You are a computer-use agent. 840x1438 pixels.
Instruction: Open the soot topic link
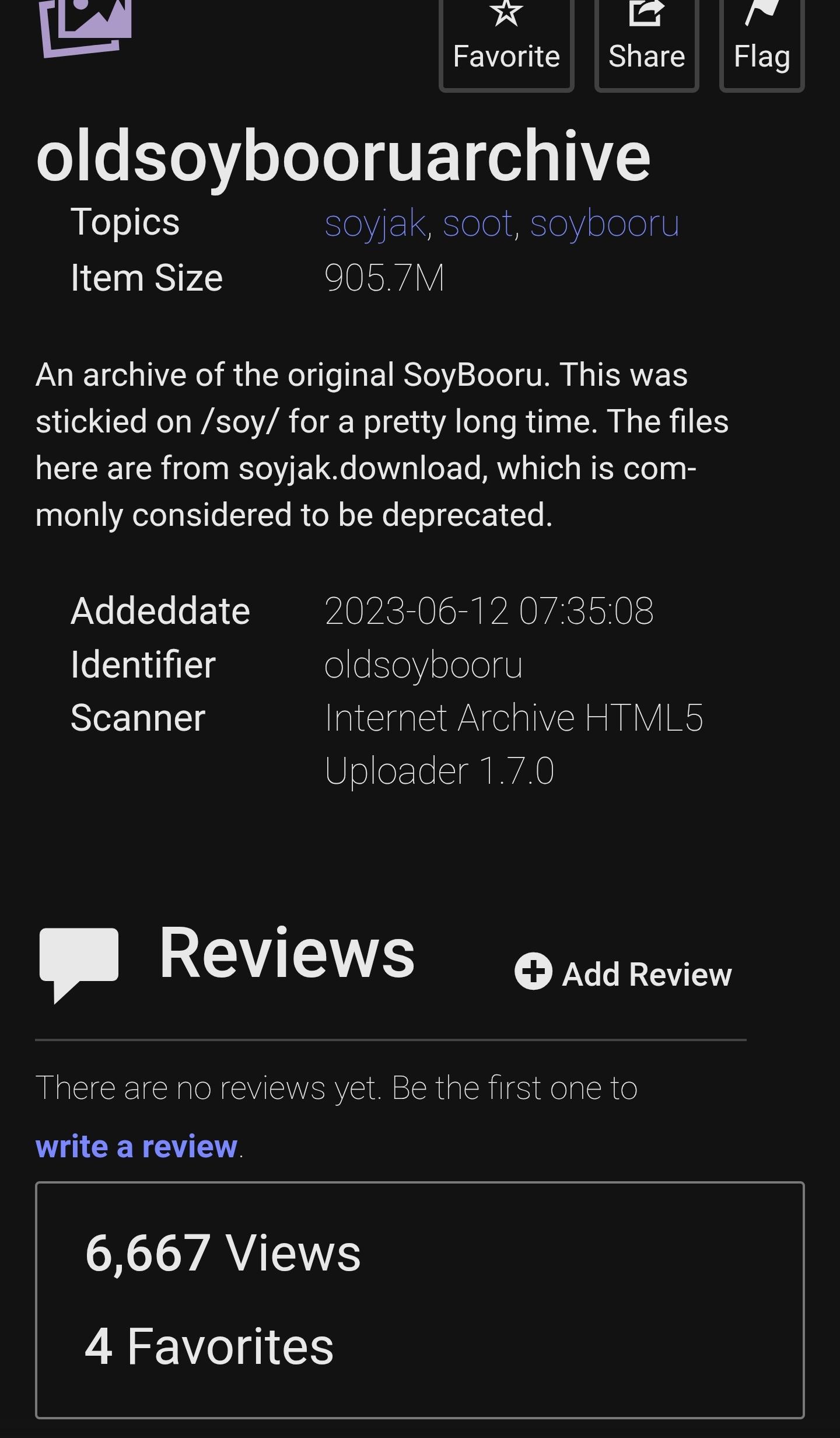(478, 224)
